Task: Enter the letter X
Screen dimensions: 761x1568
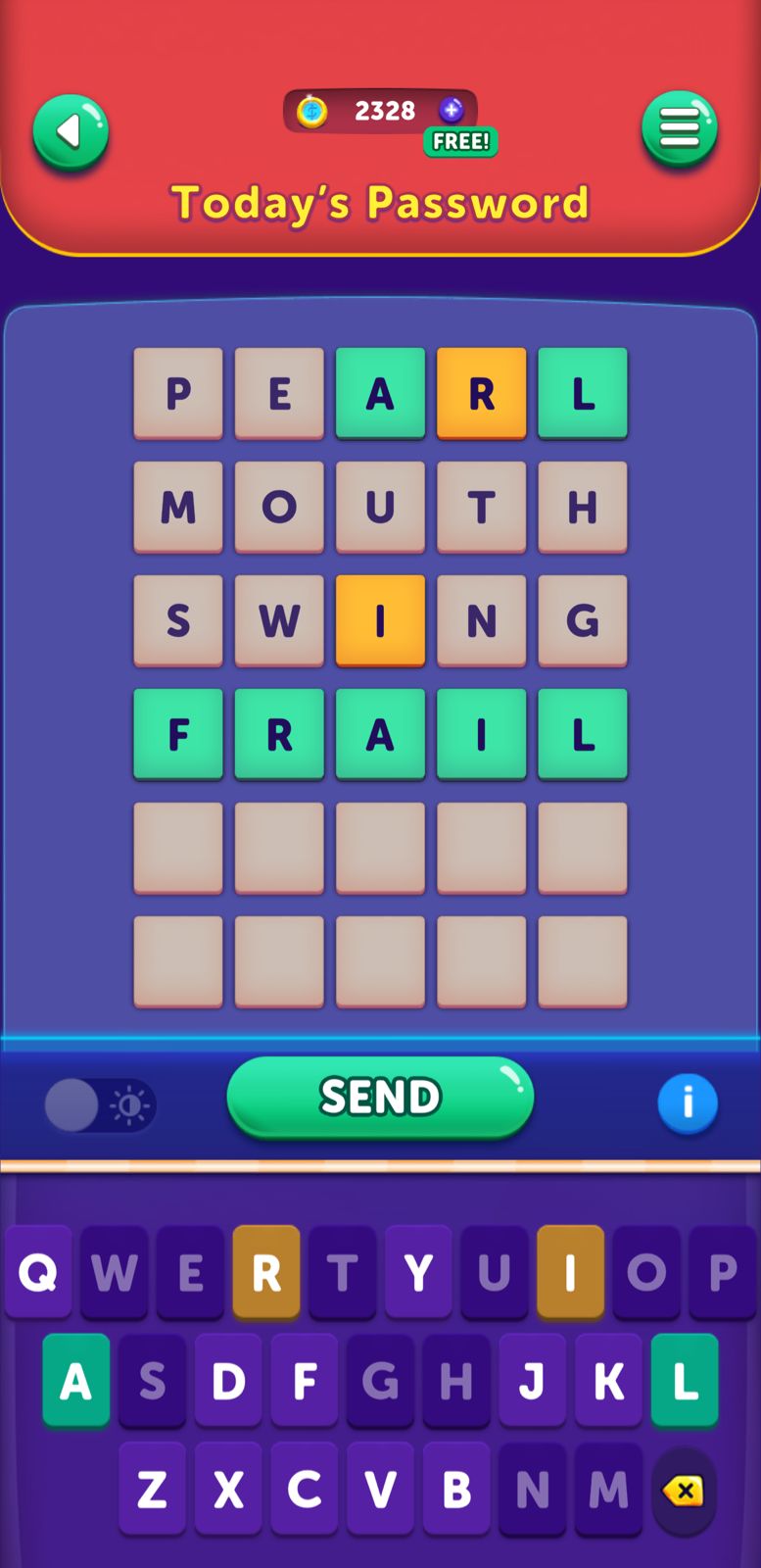Action: (228, 1490)
